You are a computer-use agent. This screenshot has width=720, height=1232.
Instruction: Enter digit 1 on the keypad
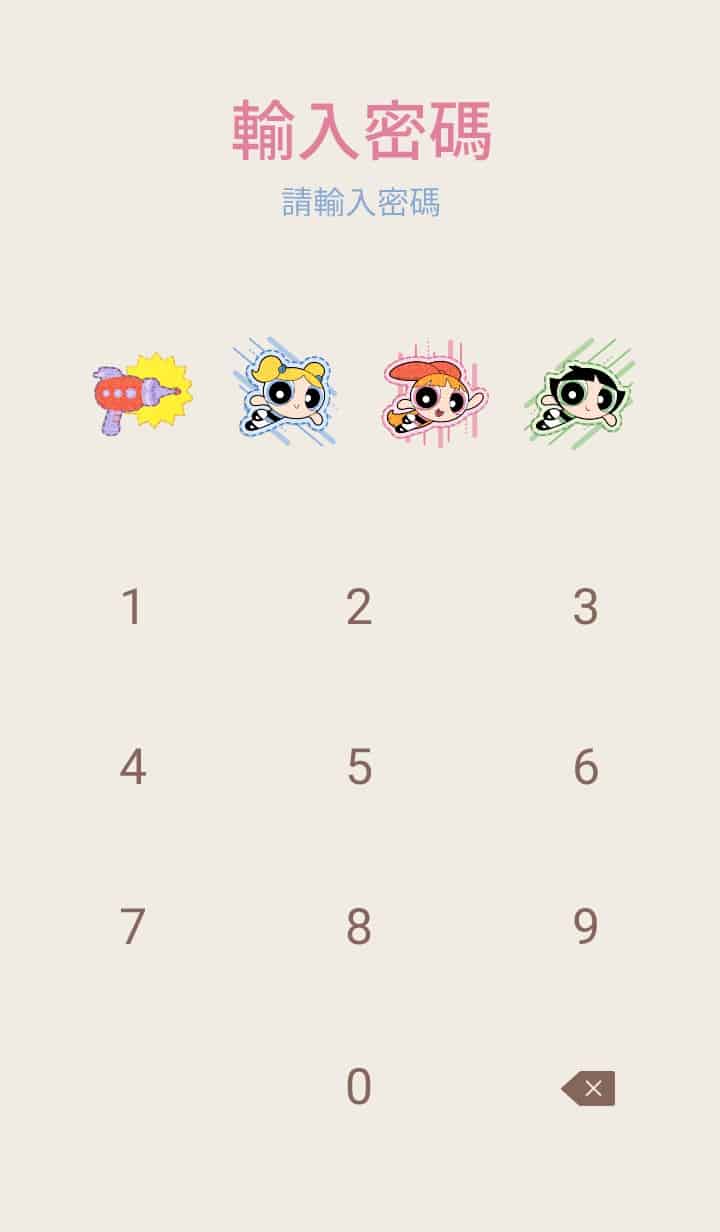[132, 607]
